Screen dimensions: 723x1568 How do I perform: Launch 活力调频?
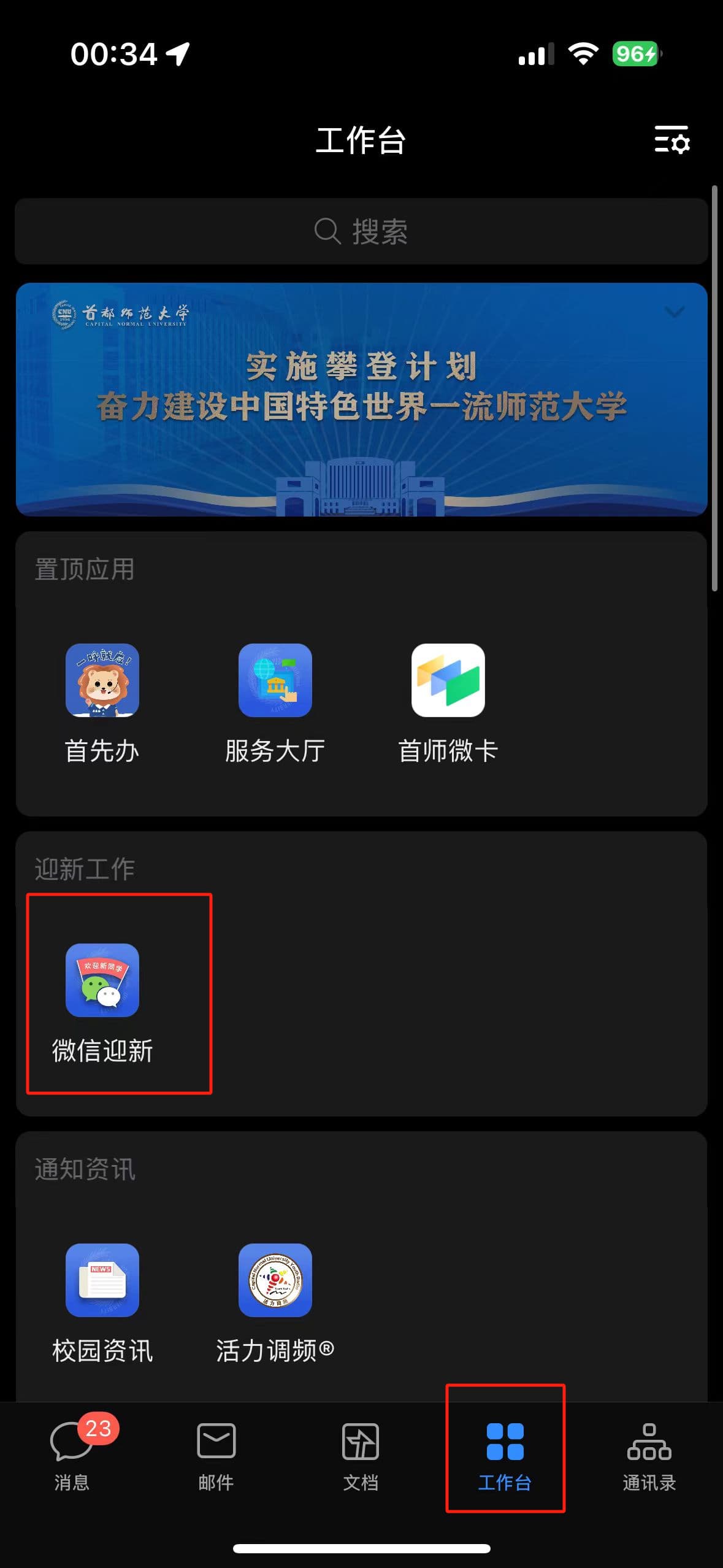[275, 1280]
